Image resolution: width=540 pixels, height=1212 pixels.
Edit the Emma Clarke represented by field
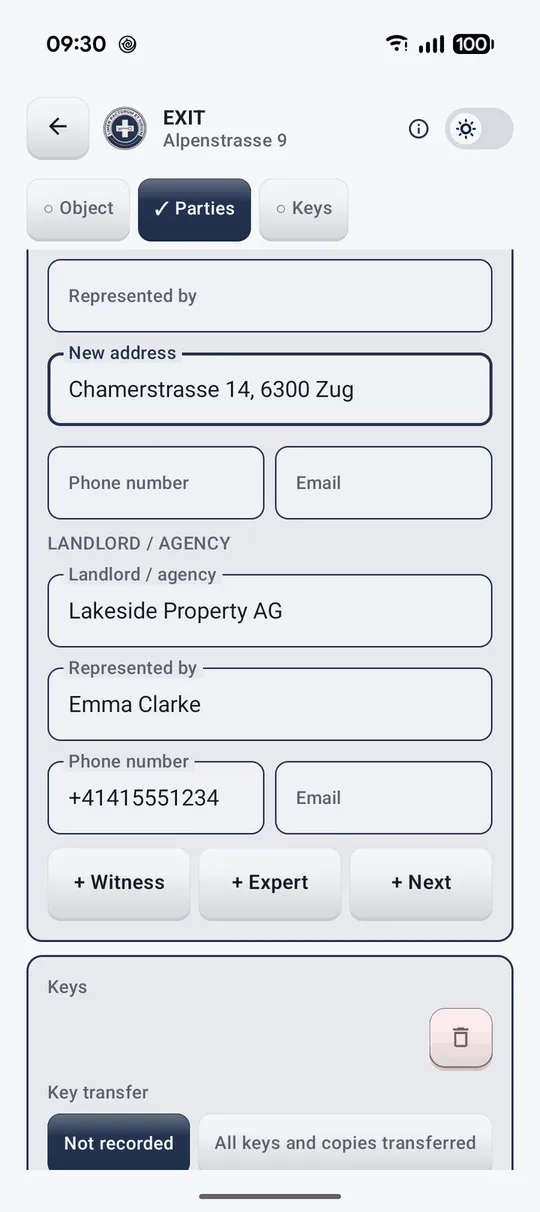(270, 704)
